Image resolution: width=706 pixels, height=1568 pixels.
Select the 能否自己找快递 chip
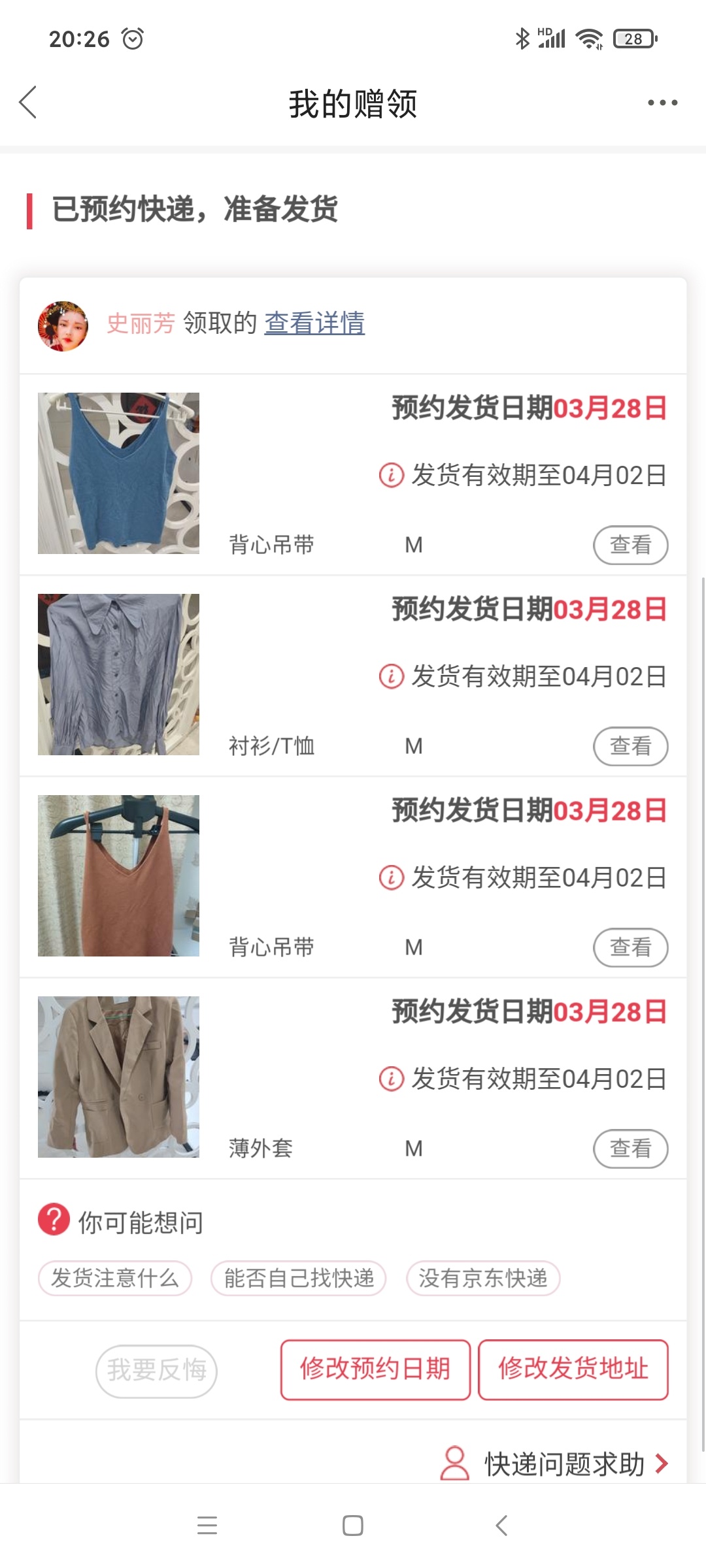[x=299, y=1278]
